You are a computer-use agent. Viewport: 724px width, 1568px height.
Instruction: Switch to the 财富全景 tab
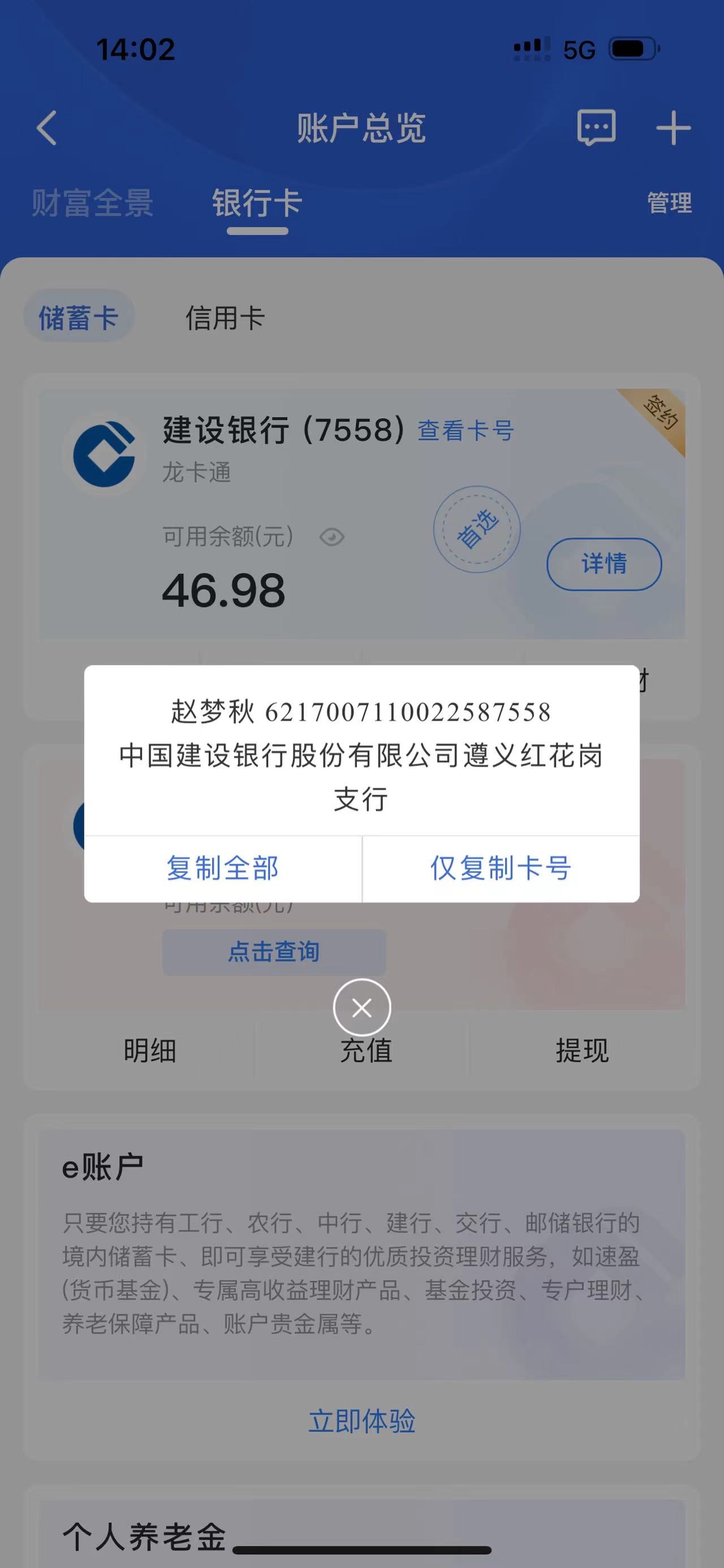point(92,203)
